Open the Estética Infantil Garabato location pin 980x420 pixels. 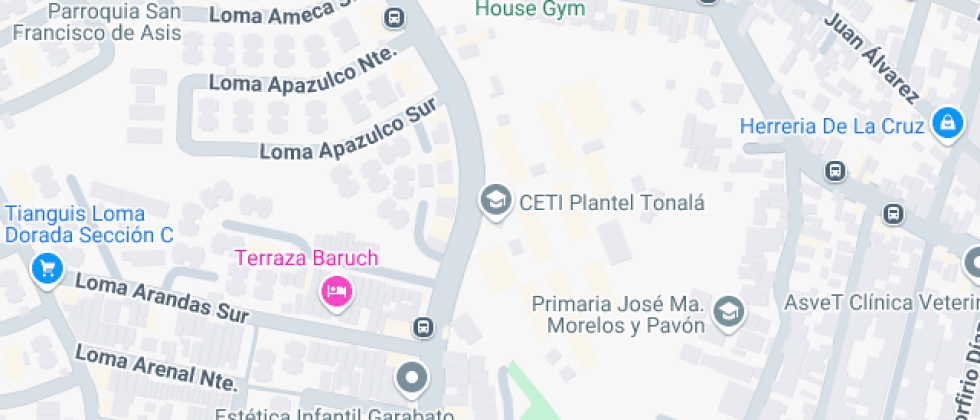411,380
